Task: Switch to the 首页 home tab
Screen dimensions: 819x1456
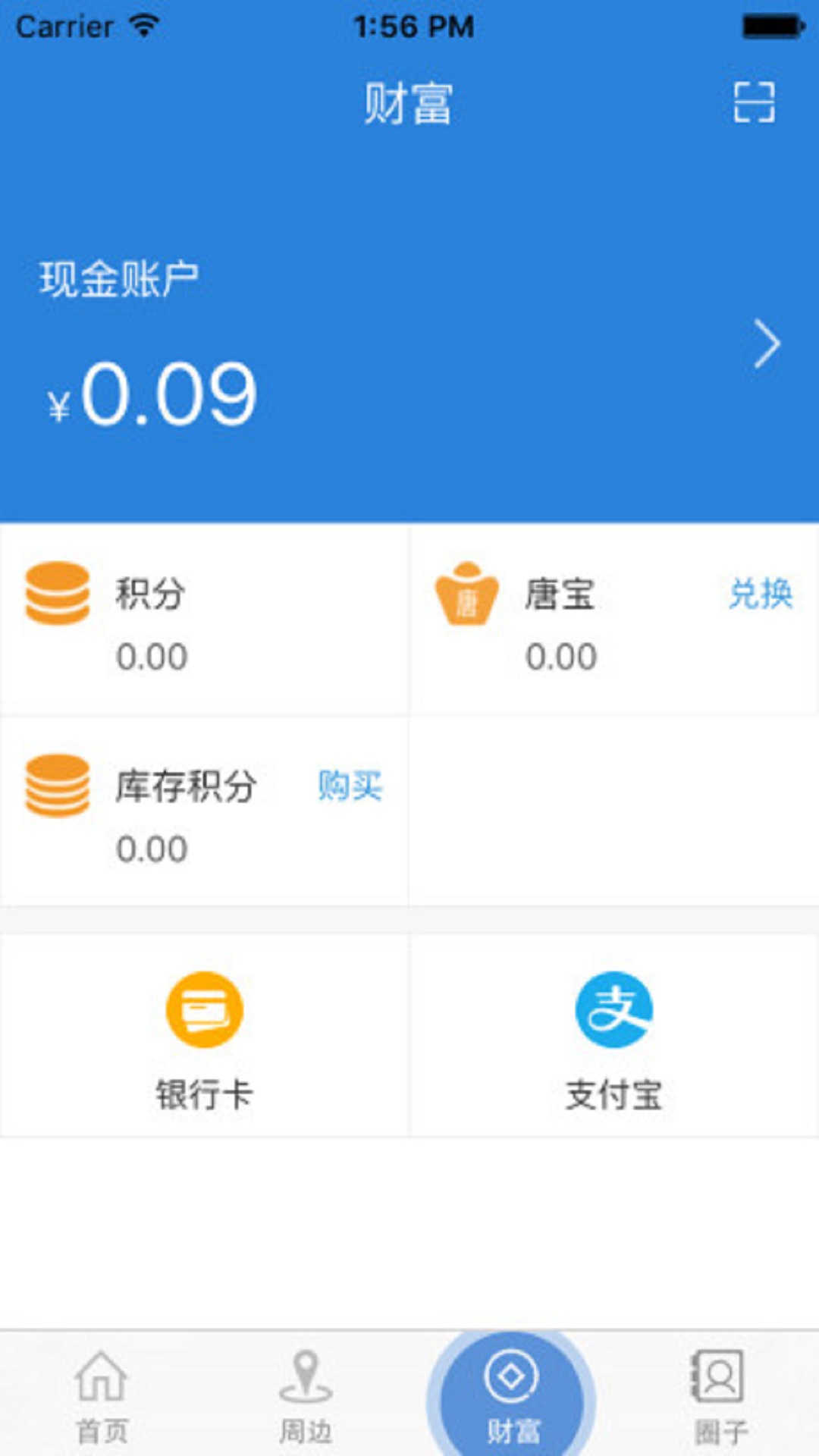Action: (x=102, y=1397)
